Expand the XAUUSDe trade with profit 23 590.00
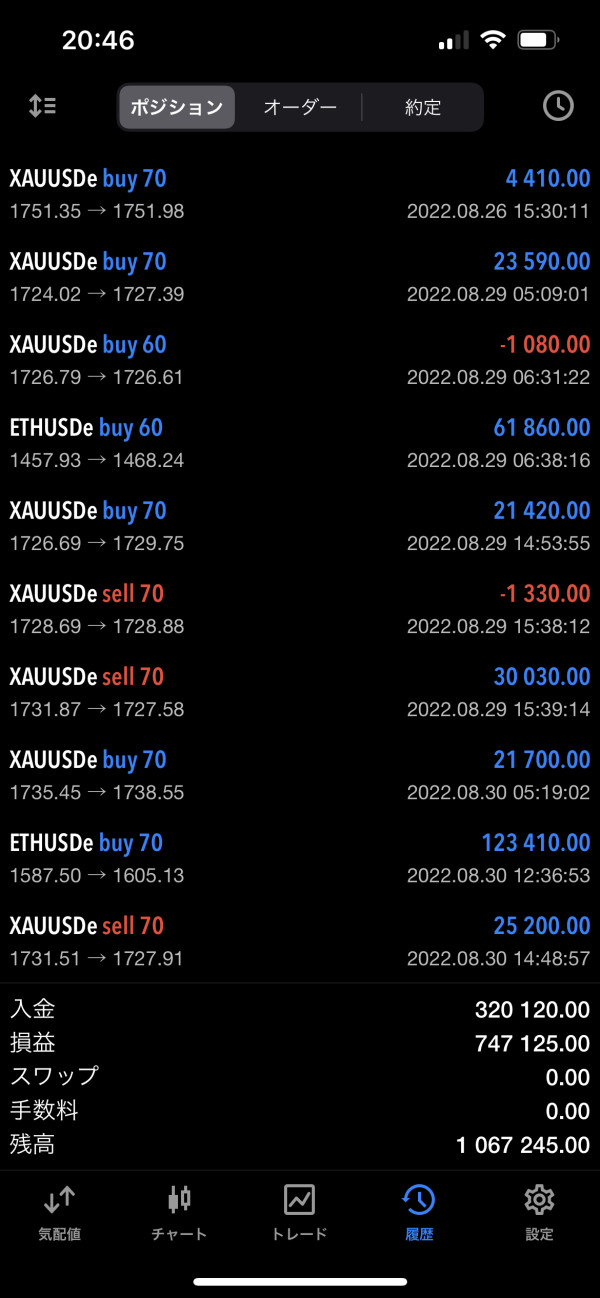The image size is (600, 1298). 300,277
